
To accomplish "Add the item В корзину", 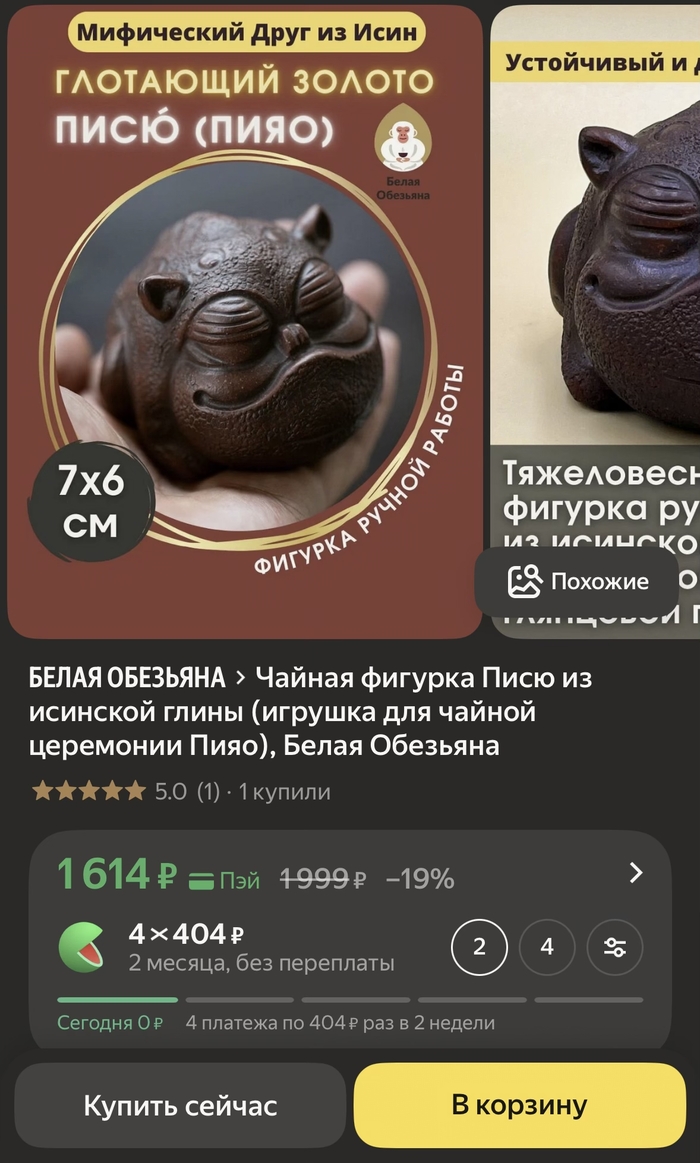I will 519,1106.
